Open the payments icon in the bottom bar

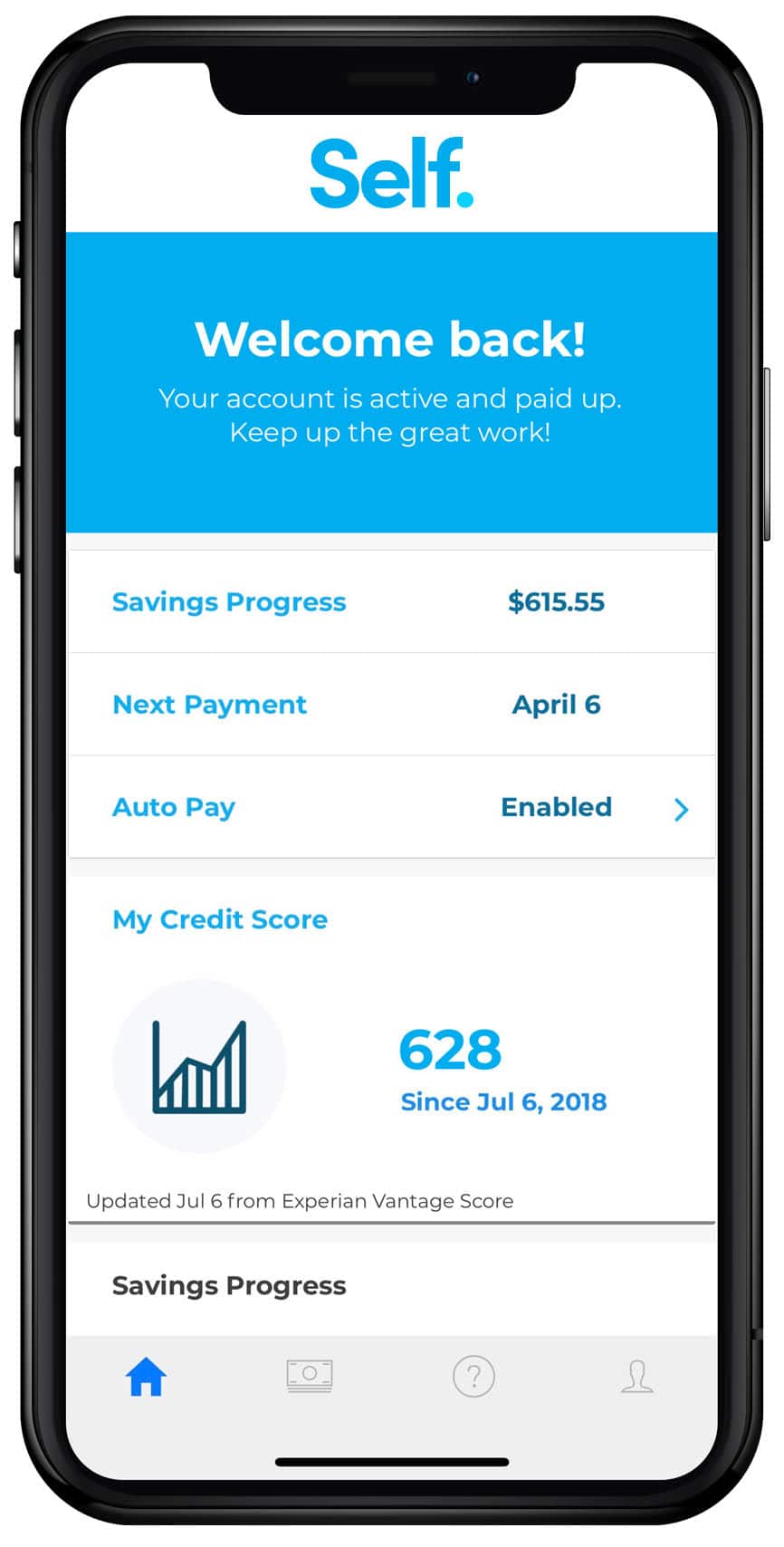pyautogui.click(x=309, y=1375)
